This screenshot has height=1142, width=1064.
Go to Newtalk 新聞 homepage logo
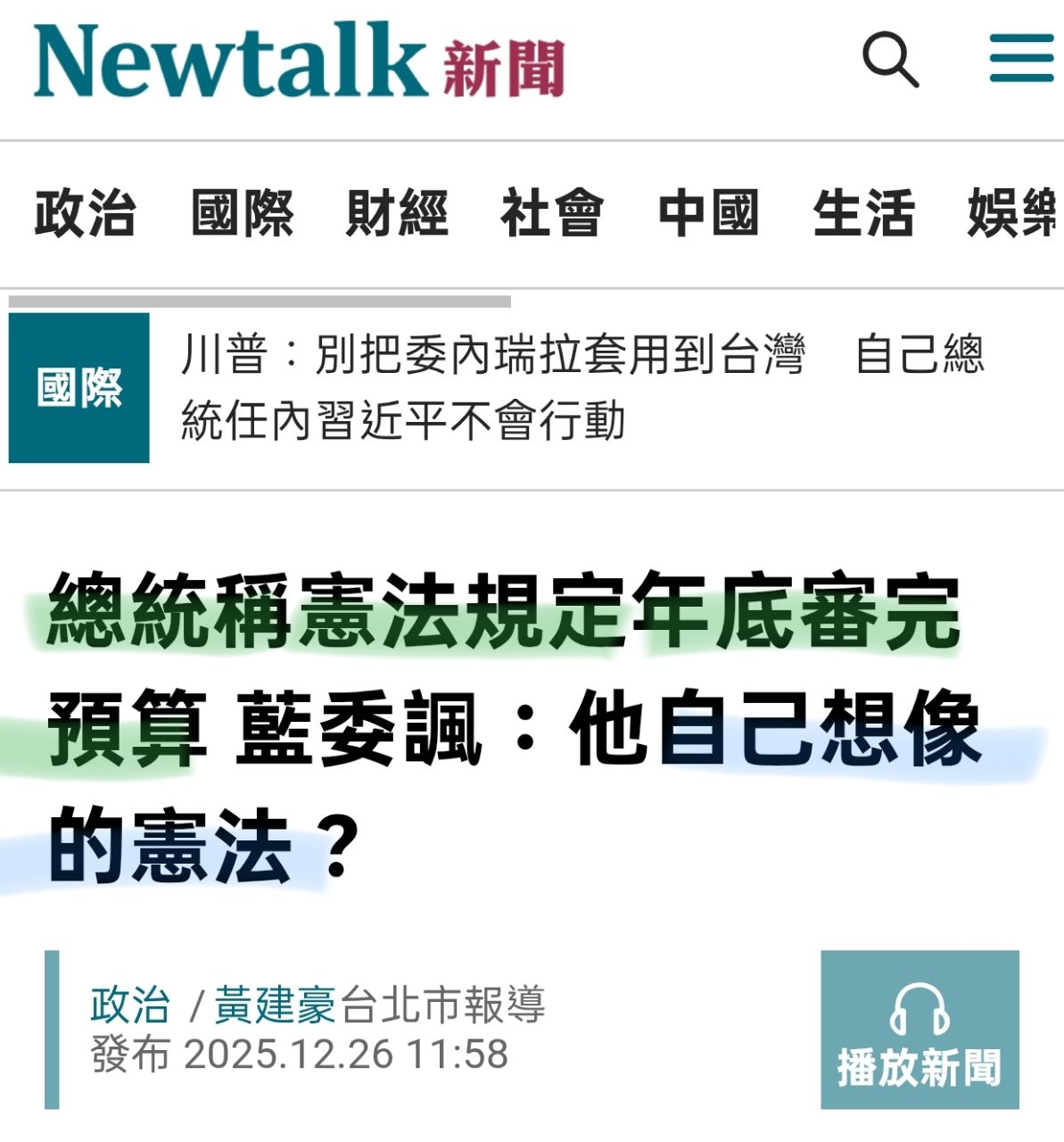299,61
